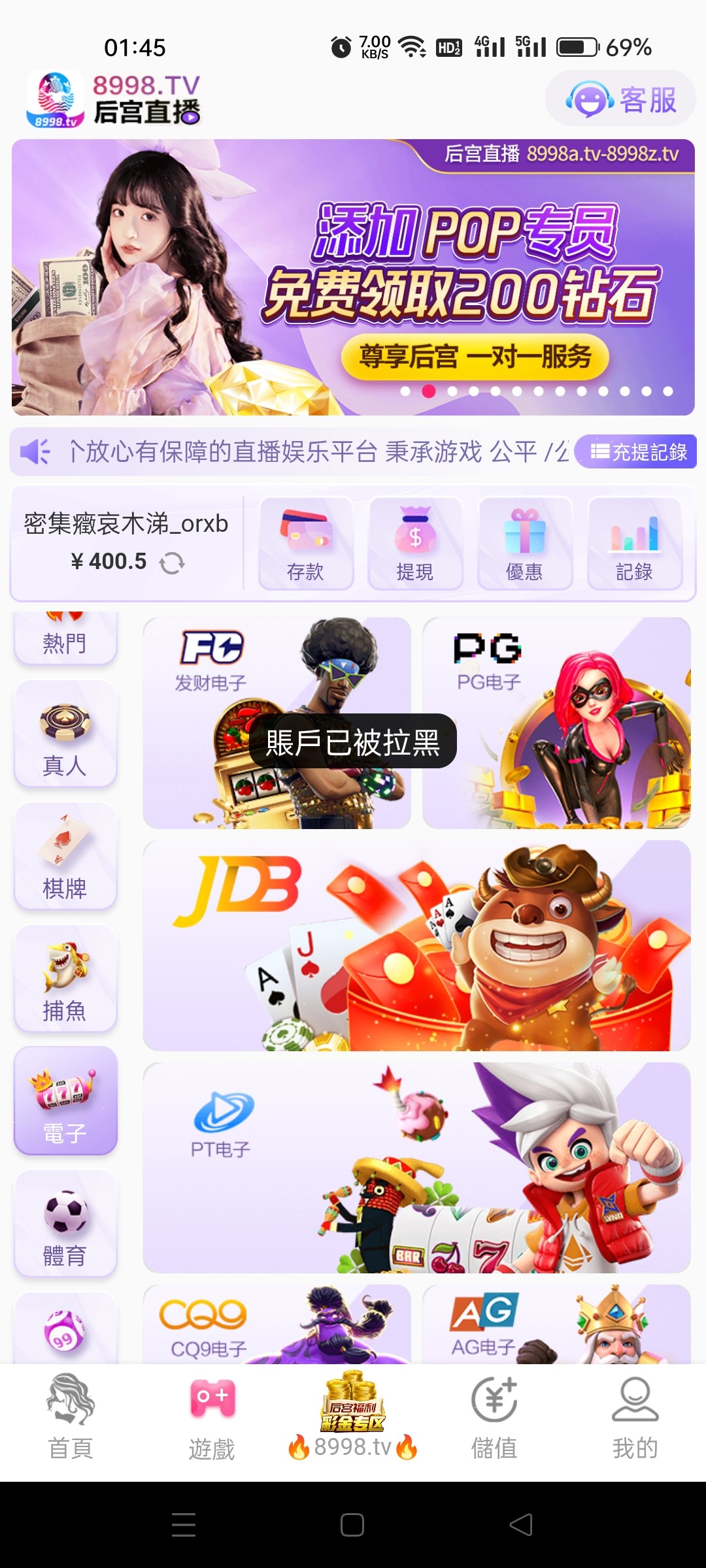Screen dimensions: 706x1568
Task: Open the 記錄 records button
Action: (x=634, y=544)
